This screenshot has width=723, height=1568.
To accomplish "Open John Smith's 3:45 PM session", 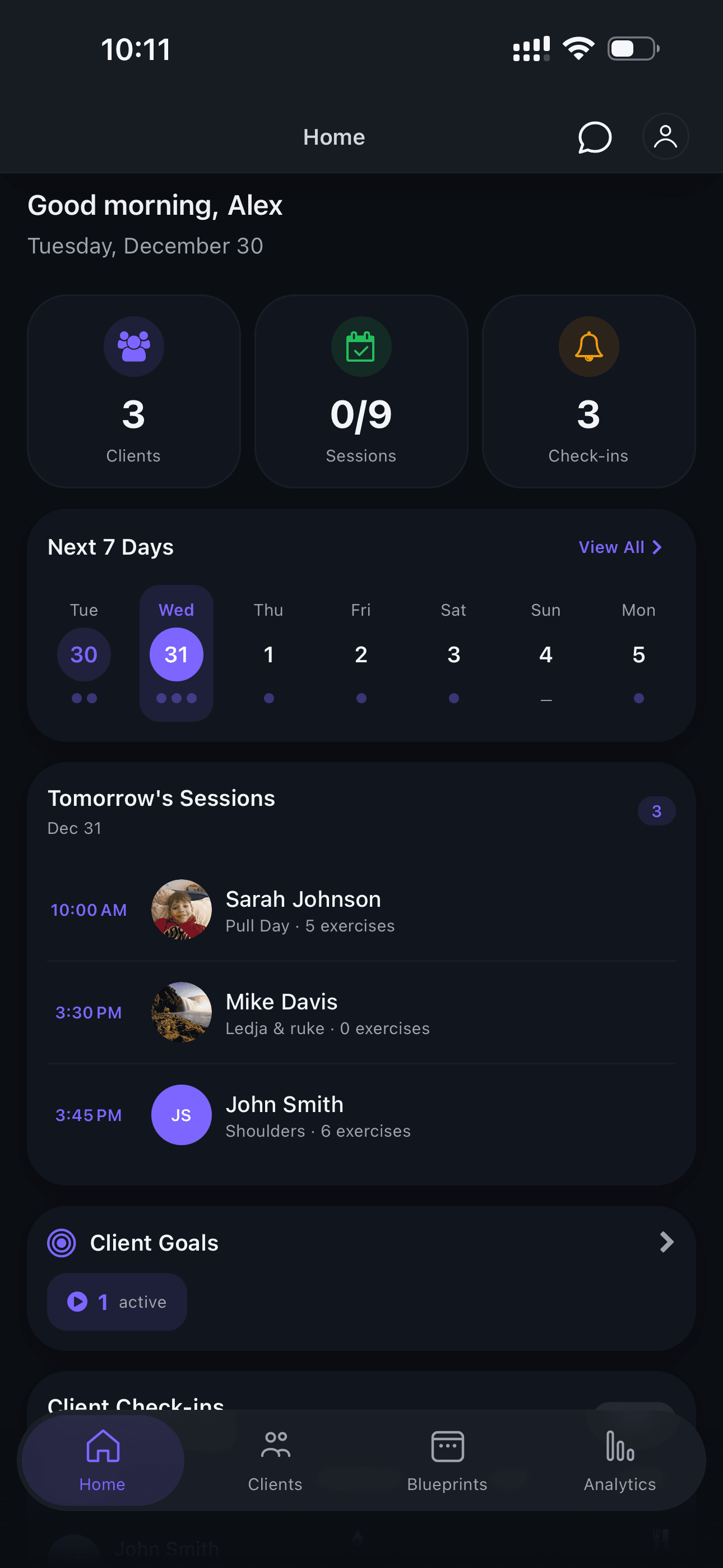I will pyautogui.click(x=361, y=1115).
